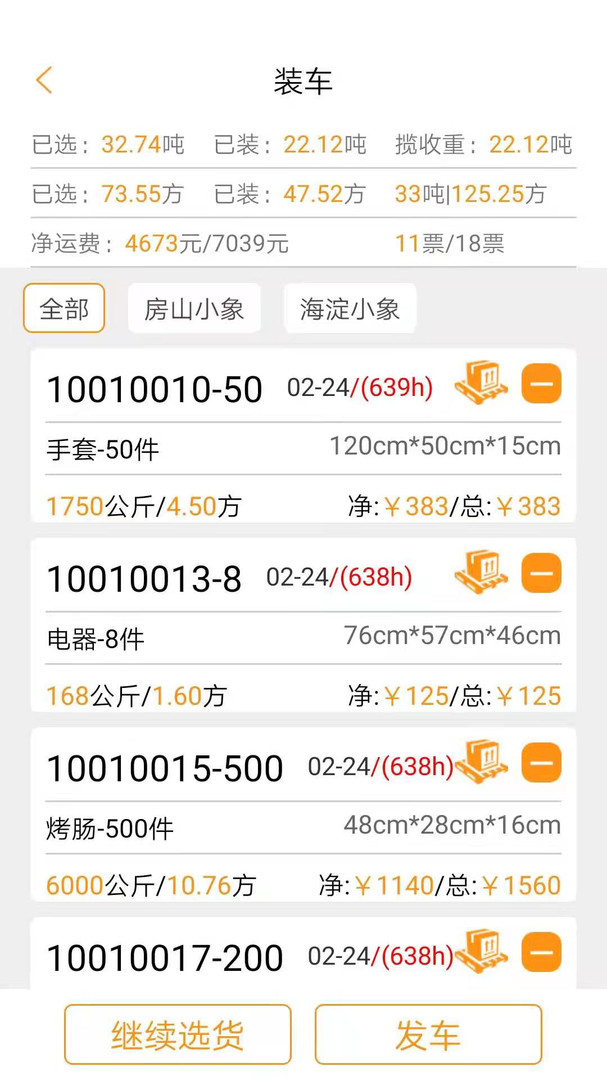Screen dimensions: 607x1080
Task: Switch to the 房山小象 tab
Action: click(194, 309)
